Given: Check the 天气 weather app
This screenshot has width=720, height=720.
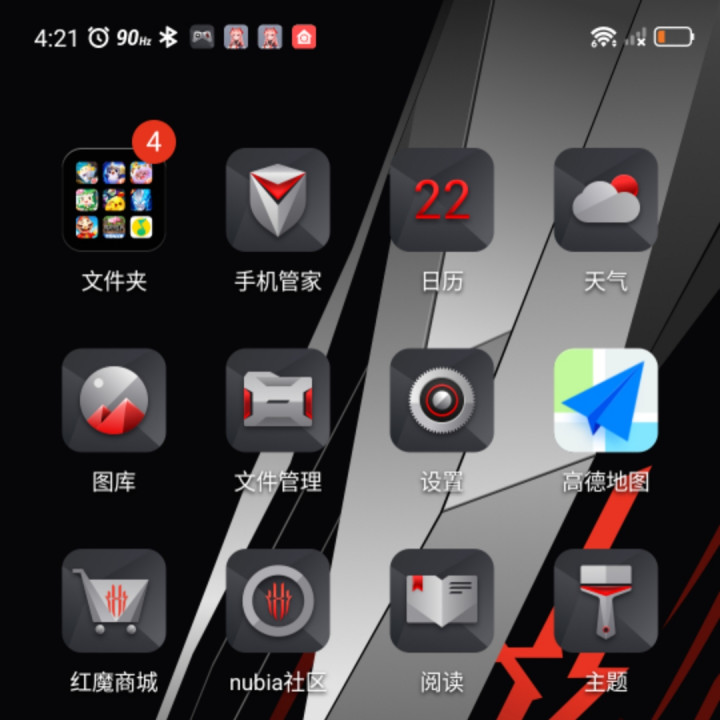Looking at the screenshot, I should [x=606, y=200].
